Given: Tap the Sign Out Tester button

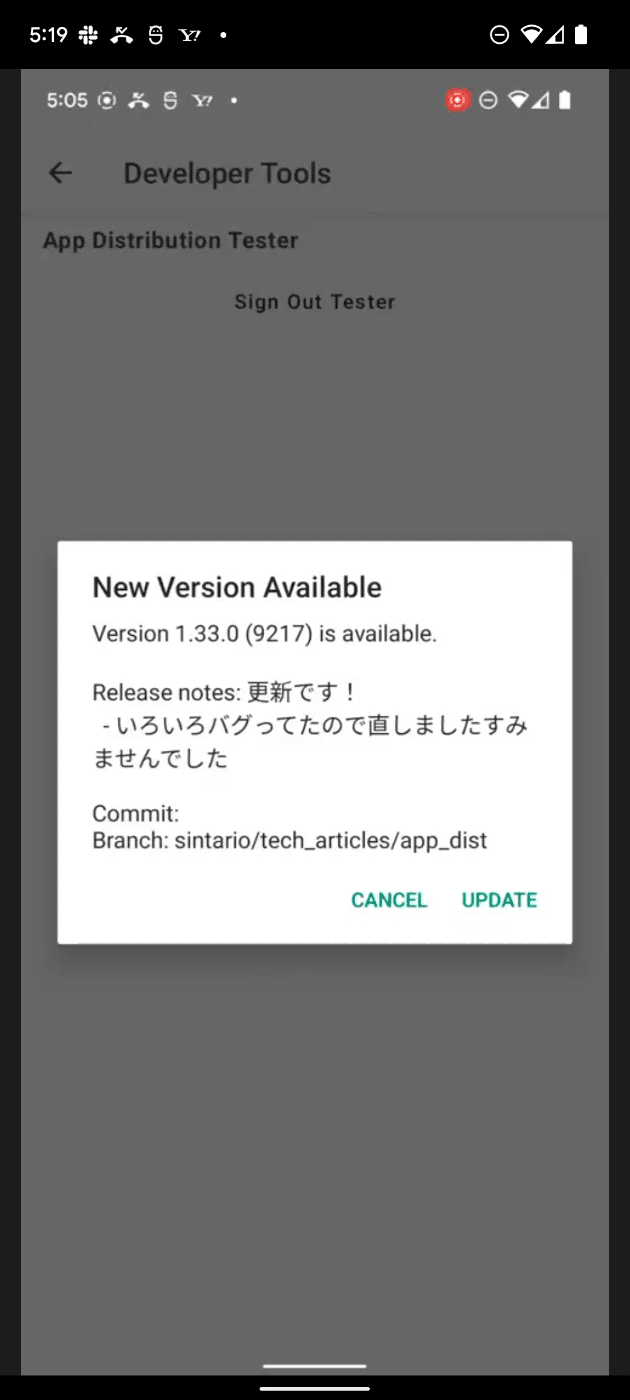Looking at the screenshot, I should (x=315, y=302).
